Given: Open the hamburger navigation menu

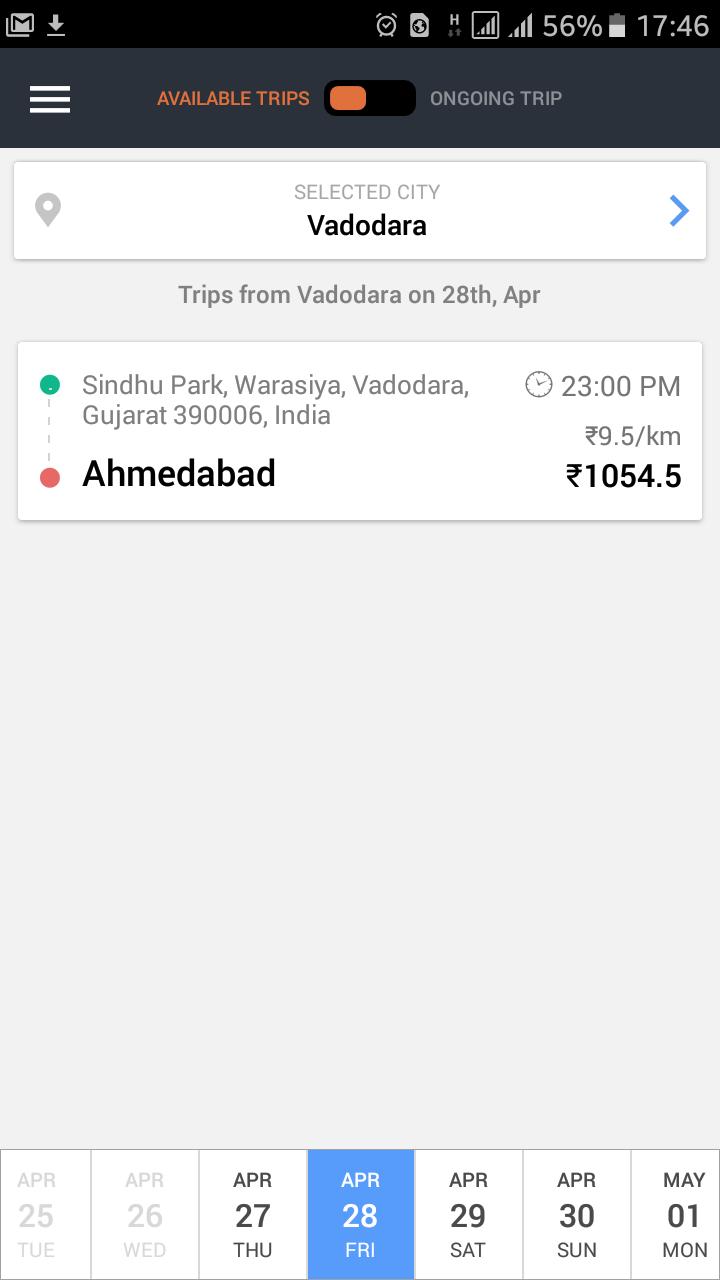Looking at the screenshot, I should click(x=49, y=99).
